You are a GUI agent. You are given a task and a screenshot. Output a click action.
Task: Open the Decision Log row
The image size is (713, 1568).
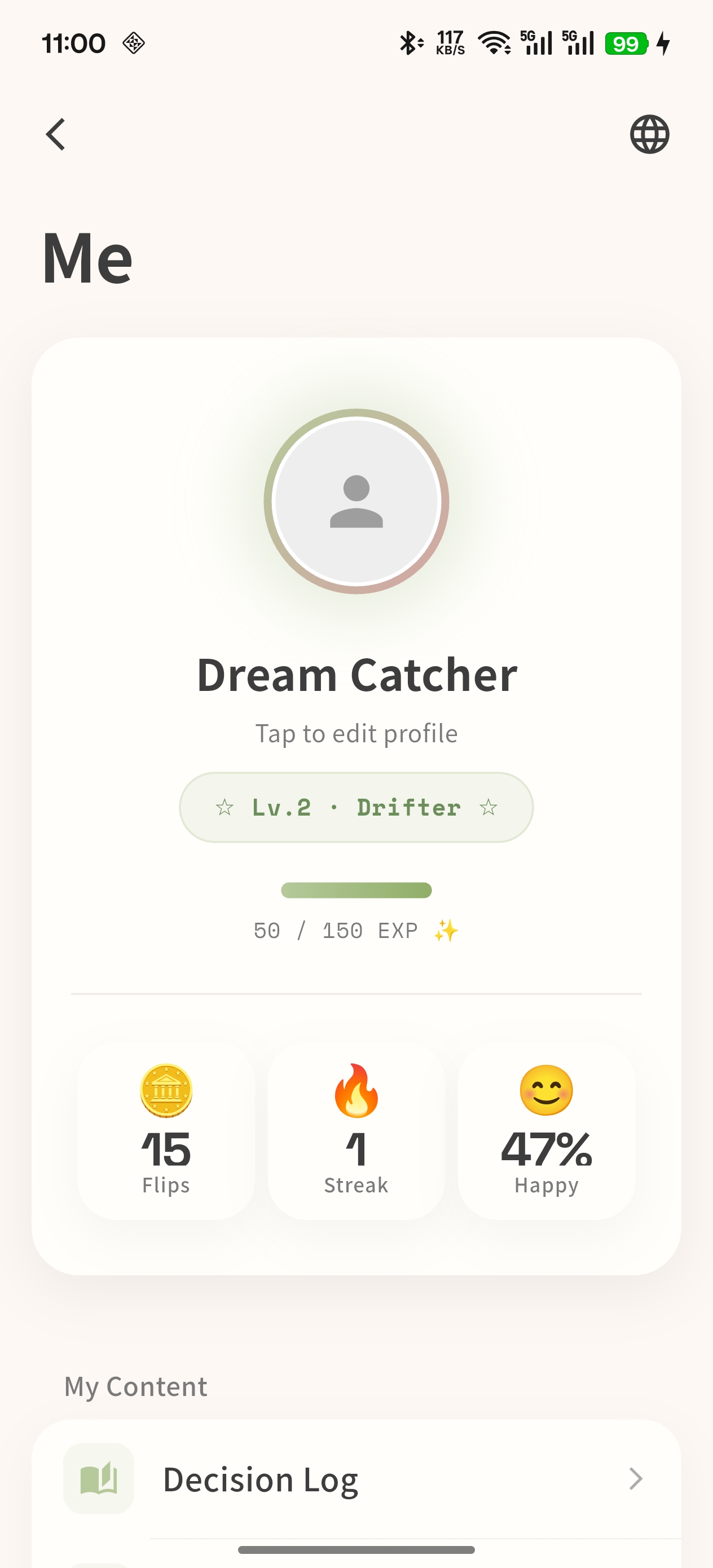click(x=356, y=1479)
